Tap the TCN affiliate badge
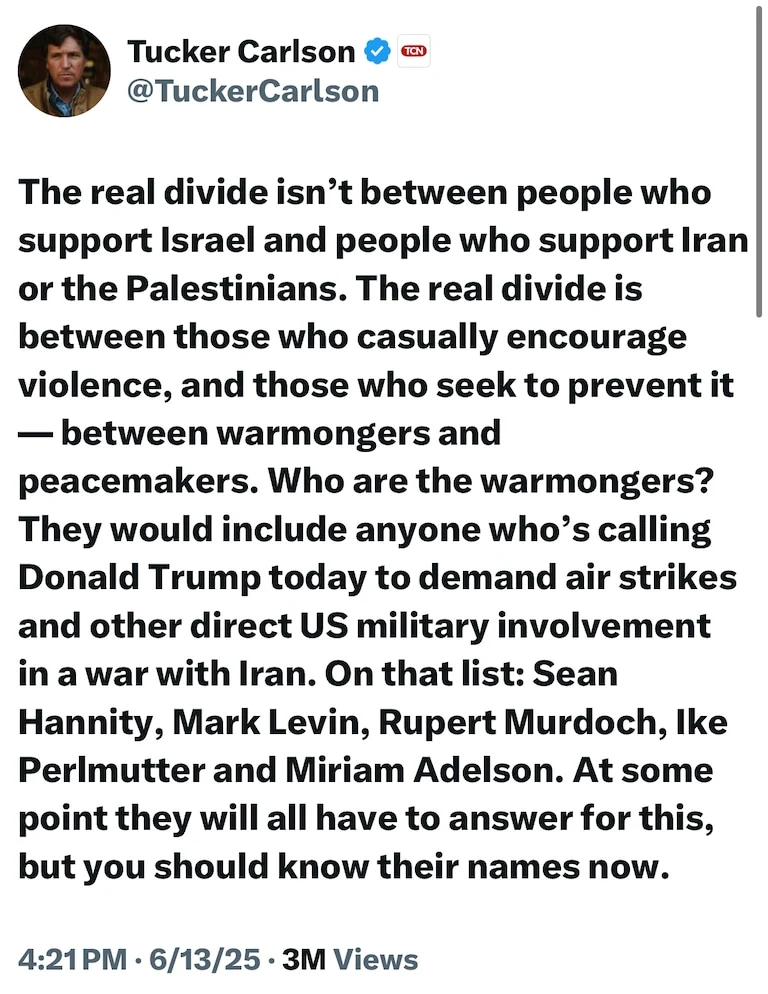This screenshot has height=994, width=768. point(413,51)
